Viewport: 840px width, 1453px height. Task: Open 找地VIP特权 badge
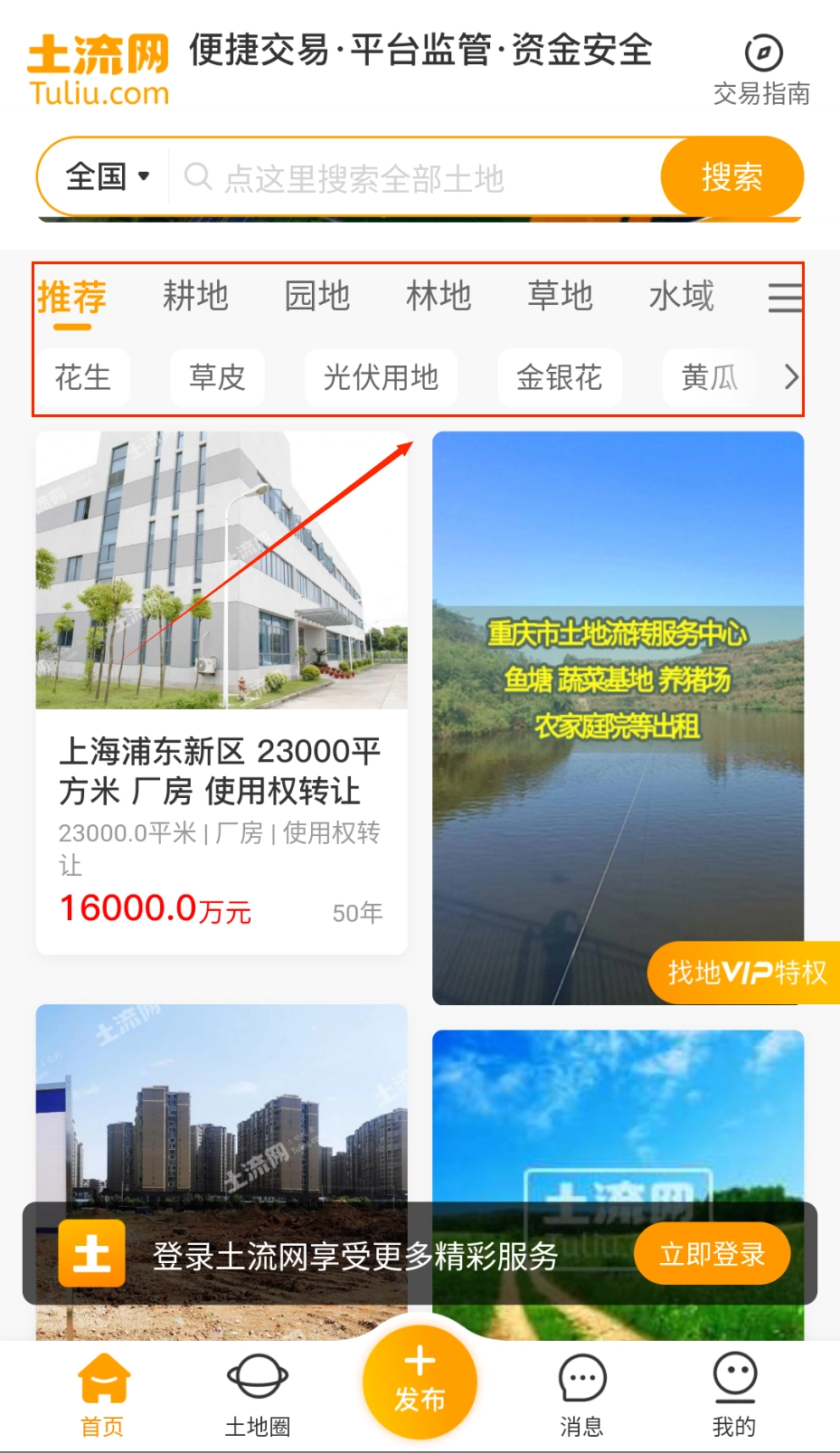[x=745, y=973]
